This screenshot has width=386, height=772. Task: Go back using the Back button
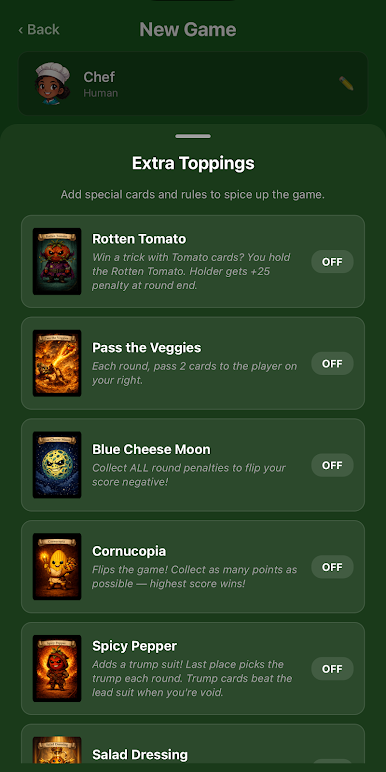click(38, 30)
